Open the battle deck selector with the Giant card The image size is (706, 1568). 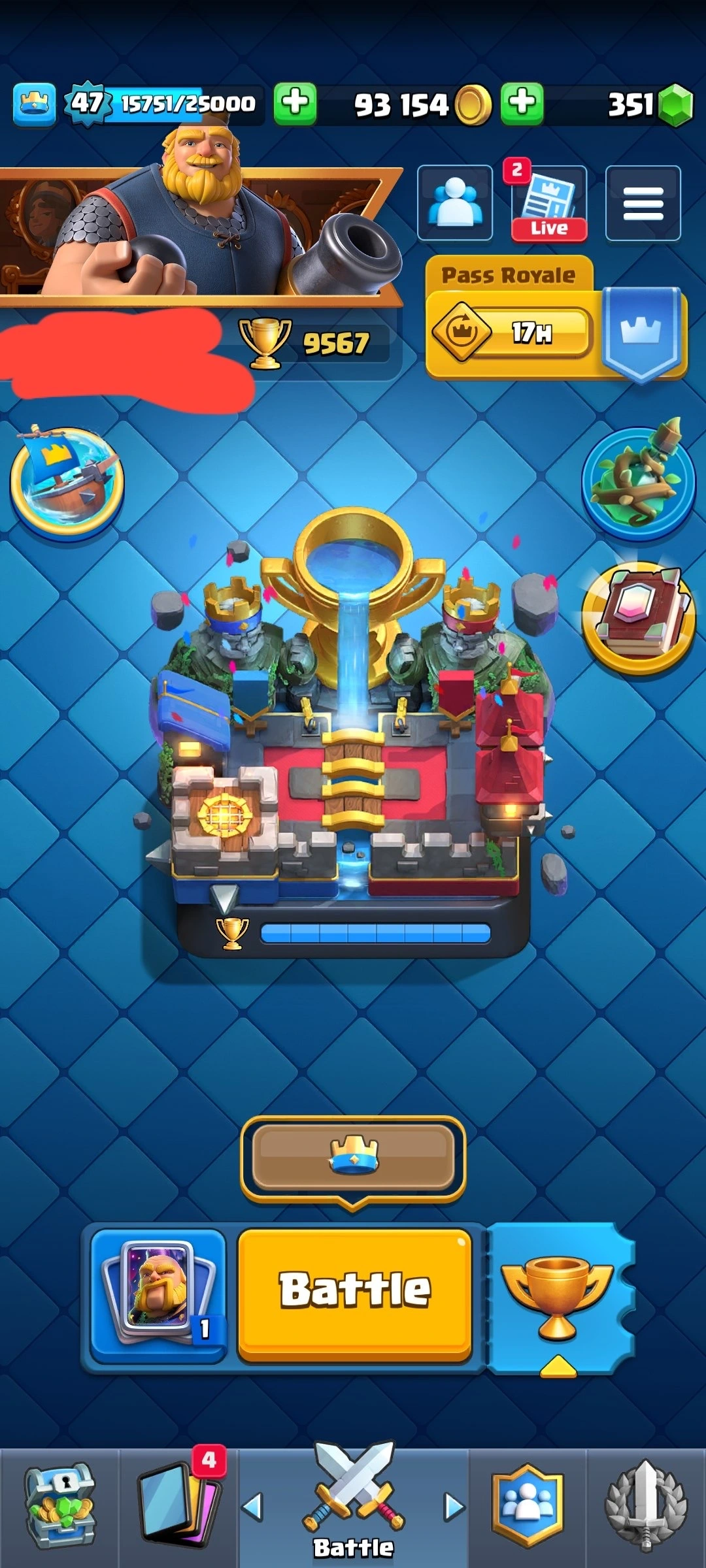click(x=158, y=1295)
